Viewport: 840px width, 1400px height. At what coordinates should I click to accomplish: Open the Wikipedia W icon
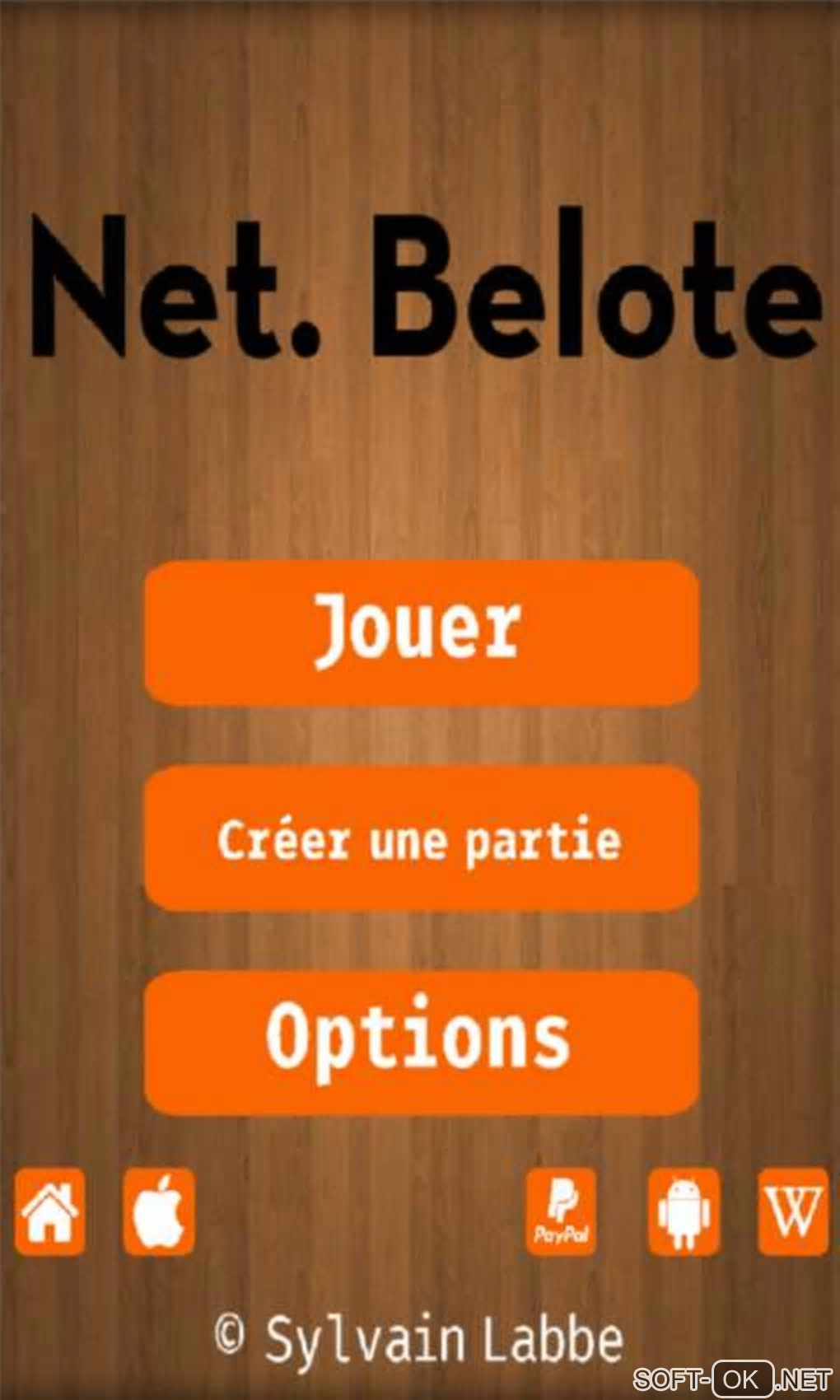coord(793,1211)
